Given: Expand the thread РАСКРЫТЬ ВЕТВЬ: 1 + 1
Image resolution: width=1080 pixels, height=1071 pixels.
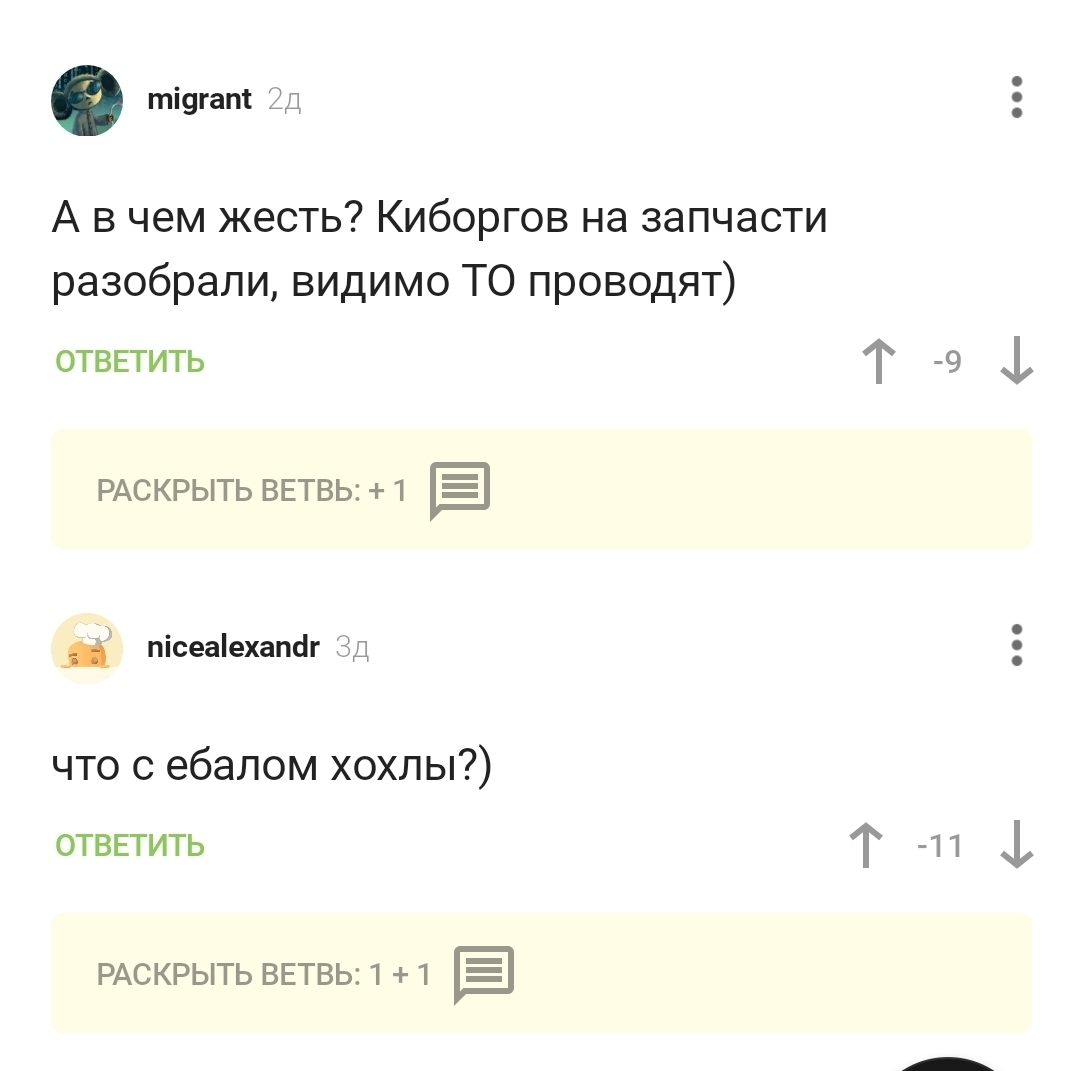Looking at the screenshot, I should pyautogui.click(x=303, y=974).
